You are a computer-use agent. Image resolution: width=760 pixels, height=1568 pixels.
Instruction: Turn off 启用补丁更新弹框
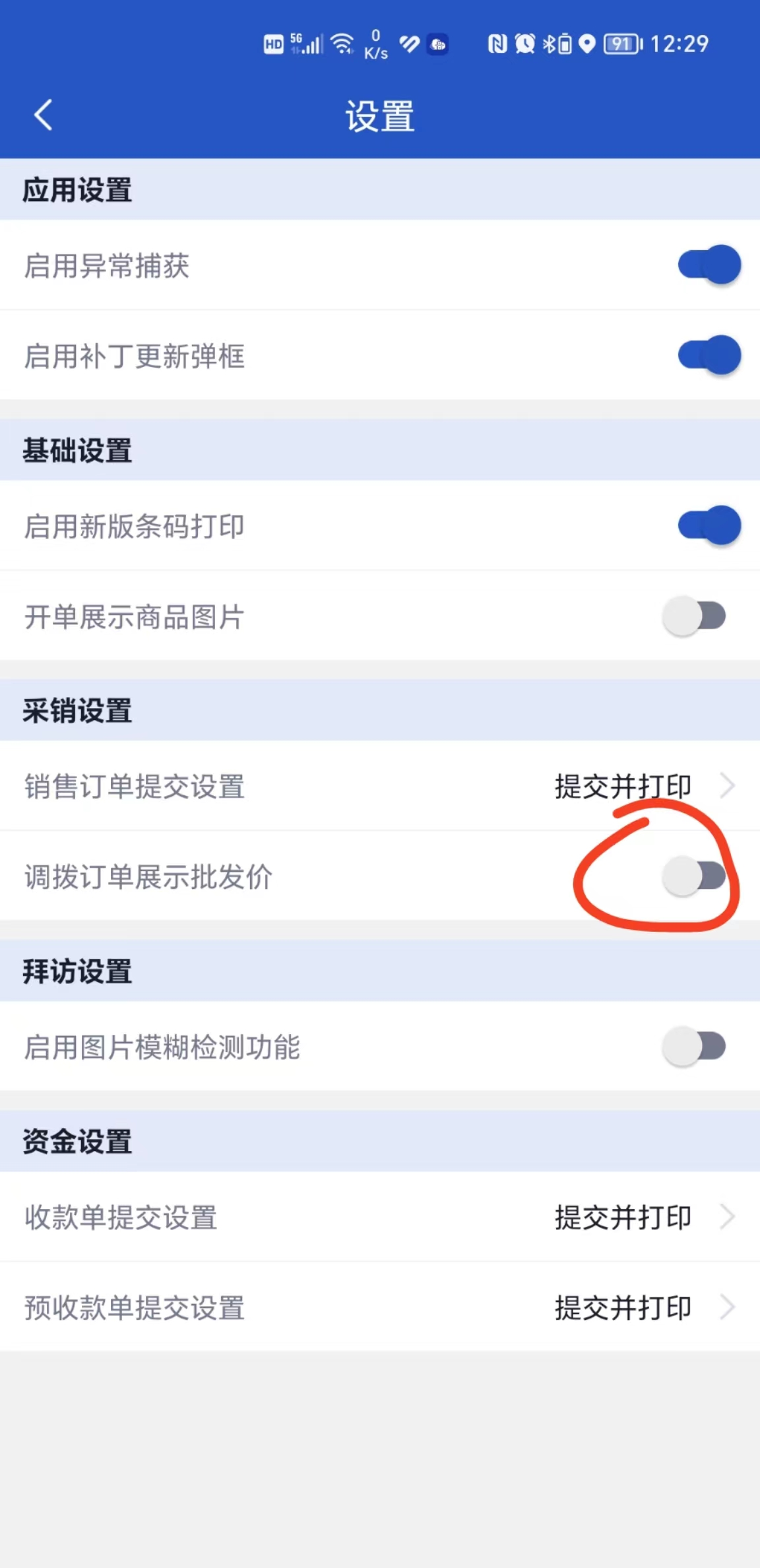(x=709, y=355)
